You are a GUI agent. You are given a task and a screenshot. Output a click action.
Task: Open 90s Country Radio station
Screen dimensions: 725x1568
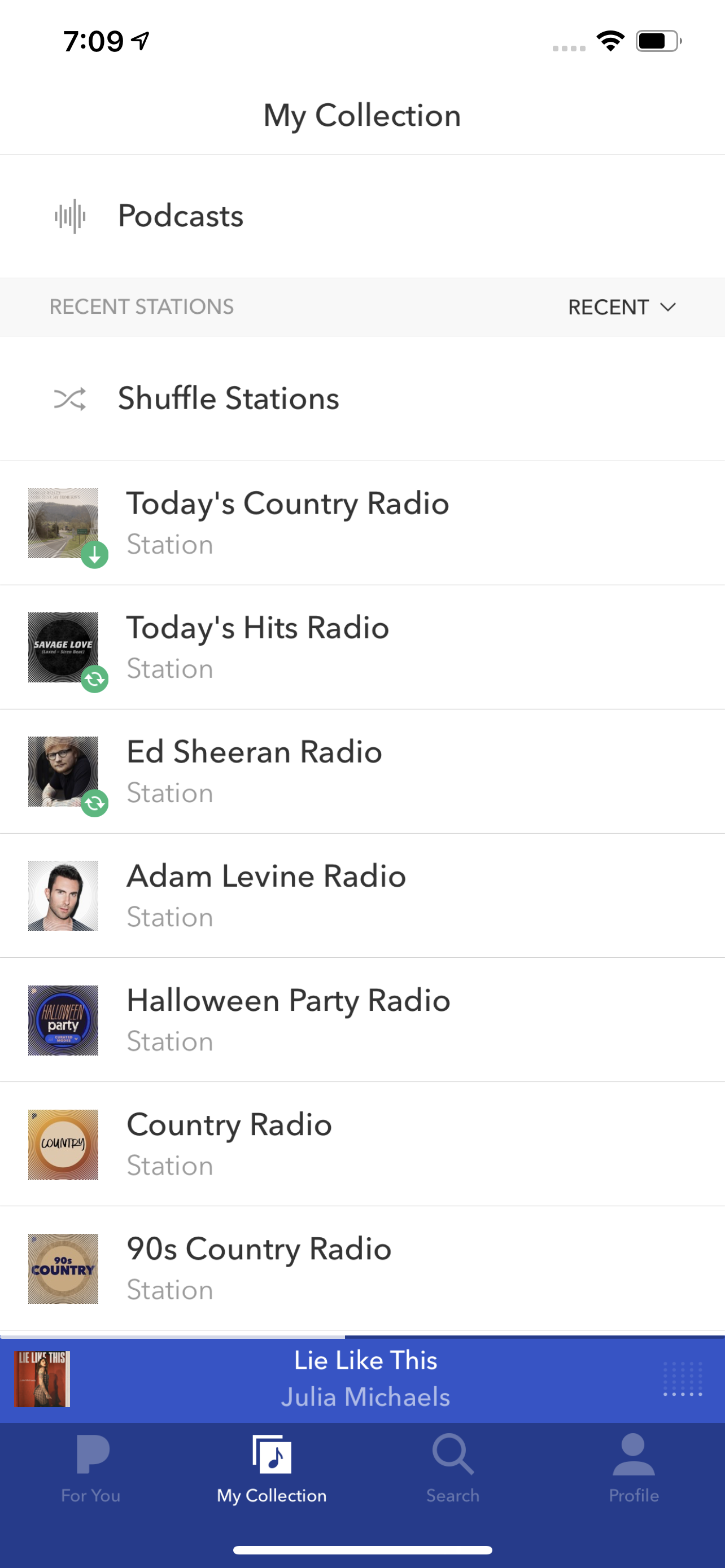pos(259,1267)
